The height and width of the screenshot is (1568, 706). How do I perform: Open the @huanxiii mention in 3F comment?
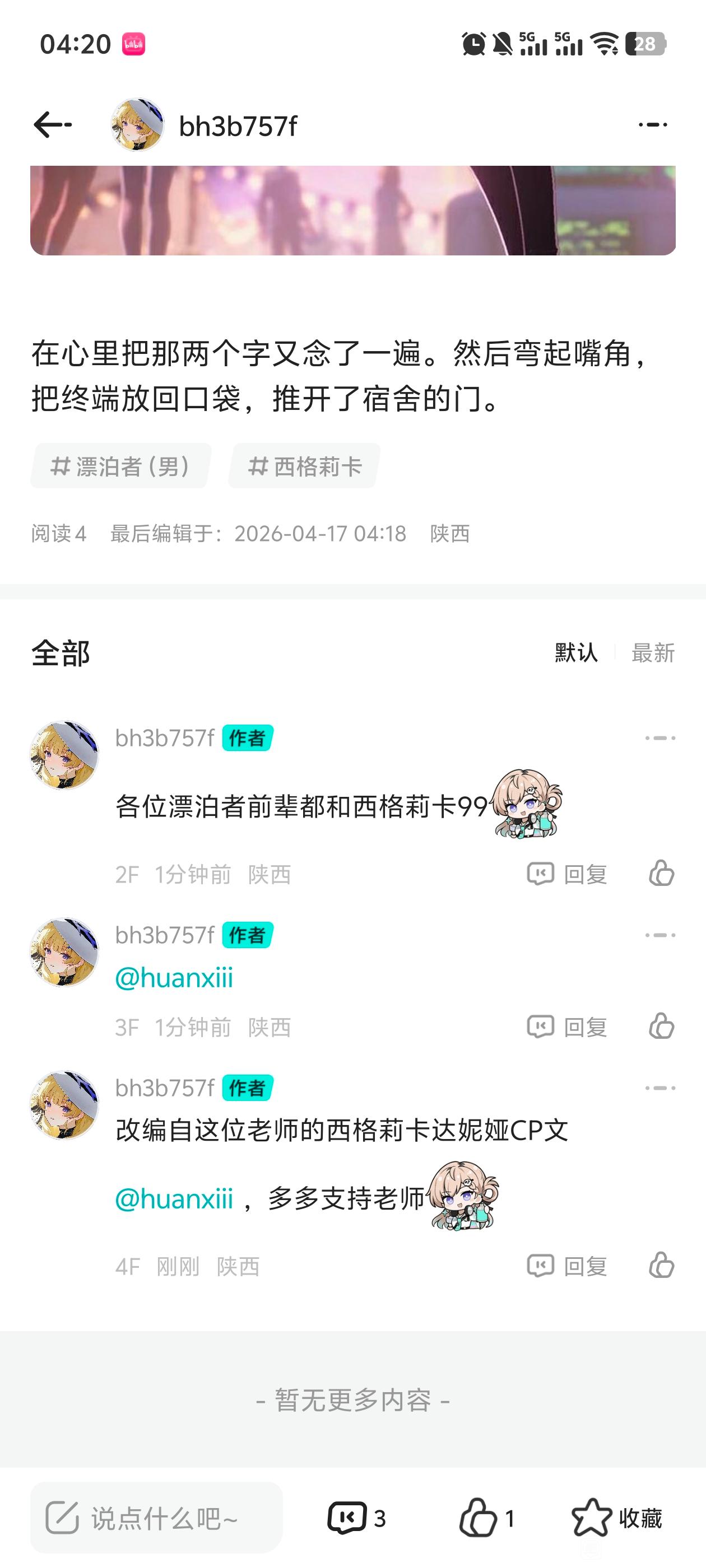pyautogui.click(x=174, y=978)
